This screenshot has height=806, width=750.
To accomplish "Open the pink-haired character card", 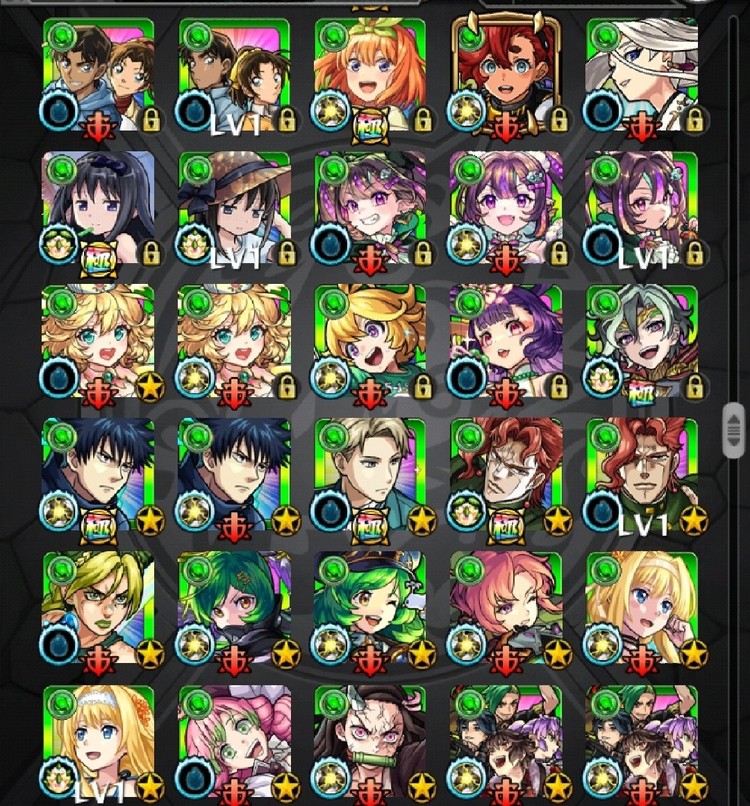I will click(x=505, y=609).
